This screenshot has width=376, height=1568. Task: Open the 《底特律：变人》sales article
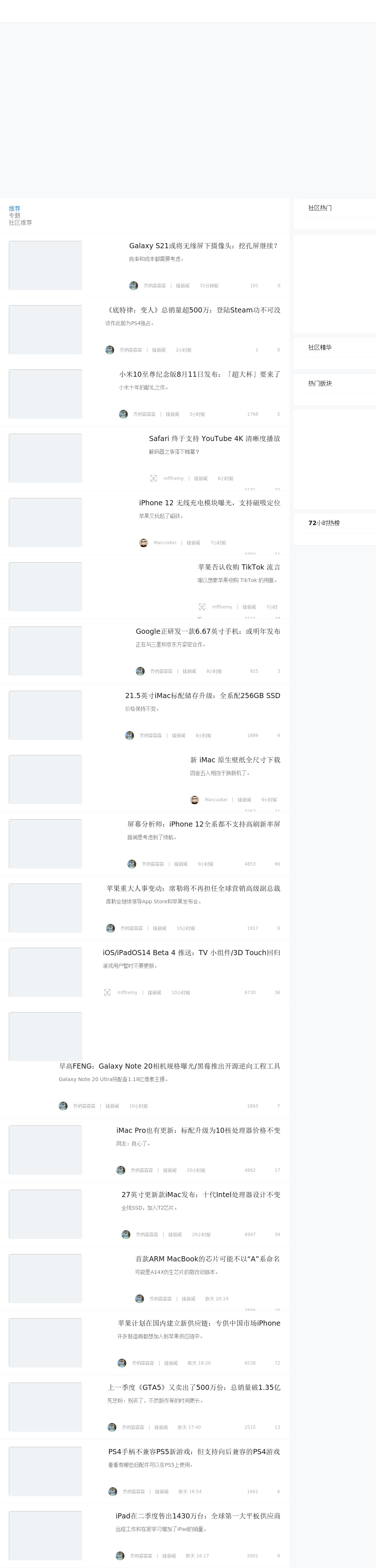(194, 310)
